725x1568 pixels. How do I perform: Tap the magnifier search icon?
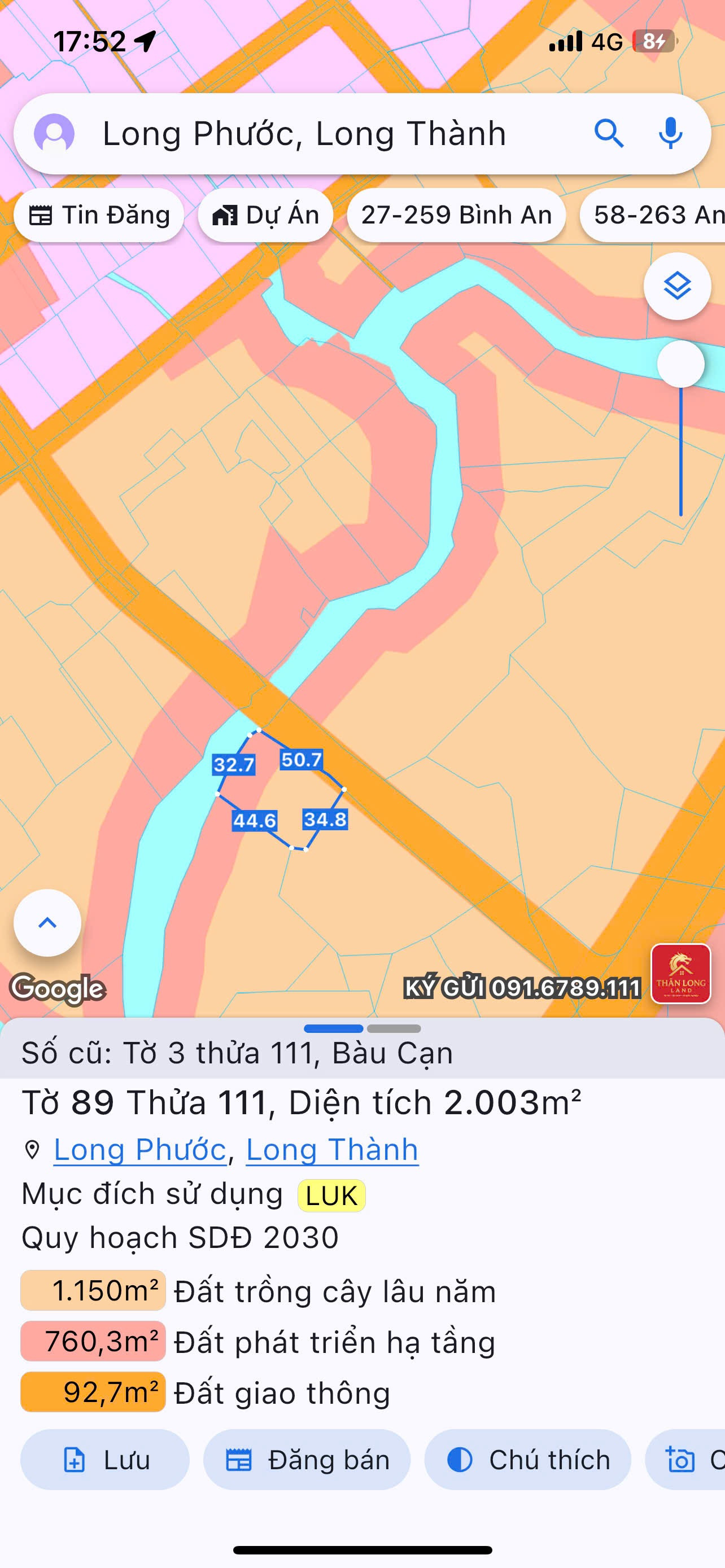(x=609, y=133)
